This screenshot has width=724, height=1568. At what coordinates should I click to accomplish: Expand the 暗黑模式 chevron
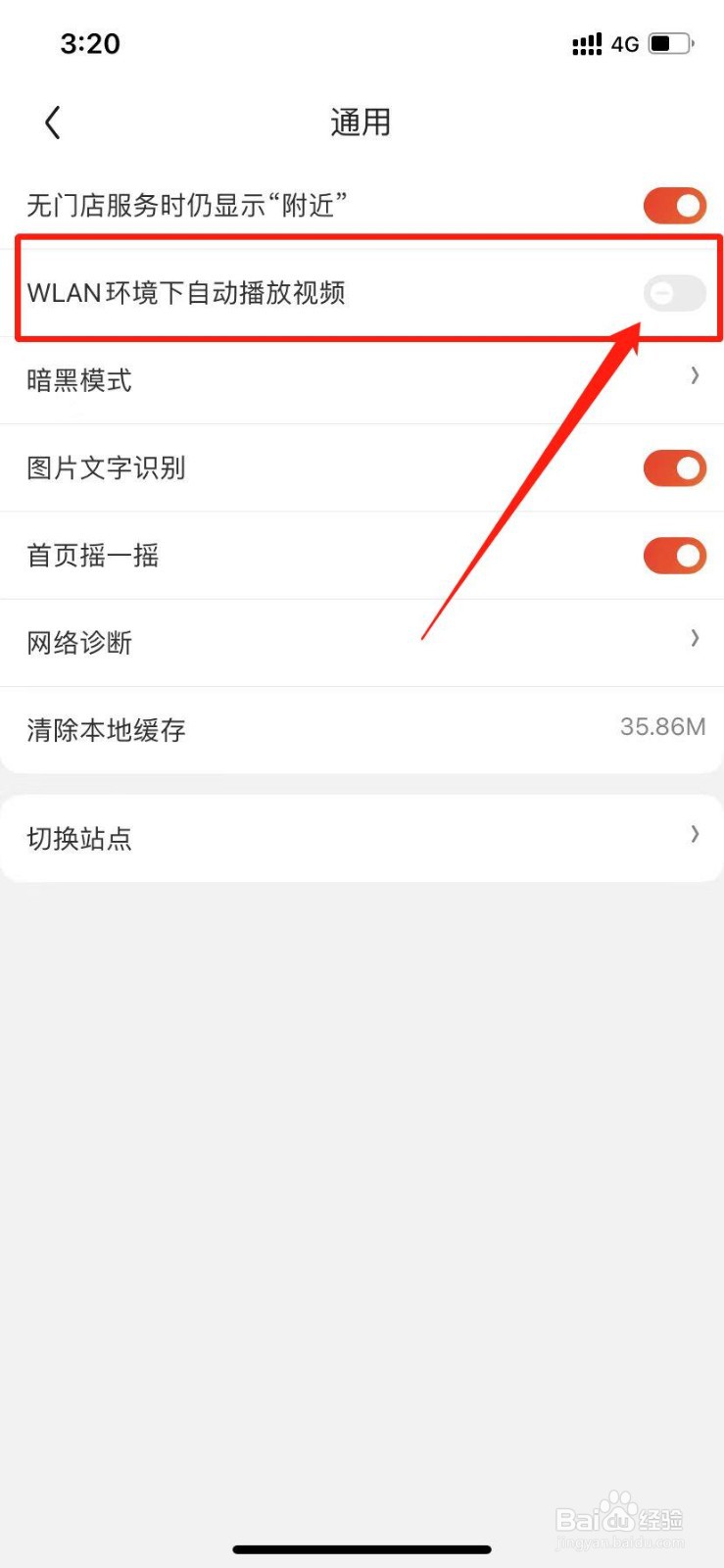pos(694,375)
